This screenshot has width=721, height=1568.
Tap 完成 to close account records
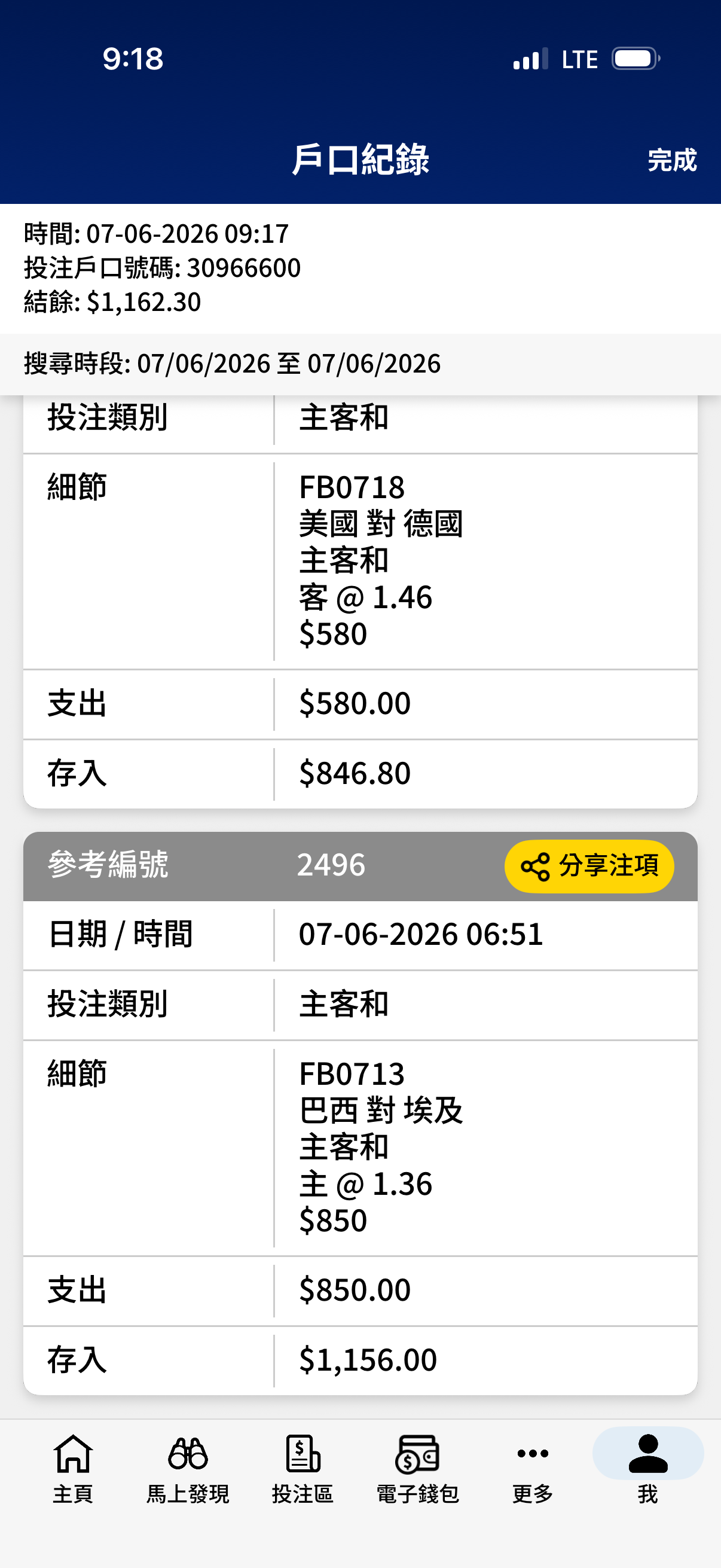[x=671, y=160]
